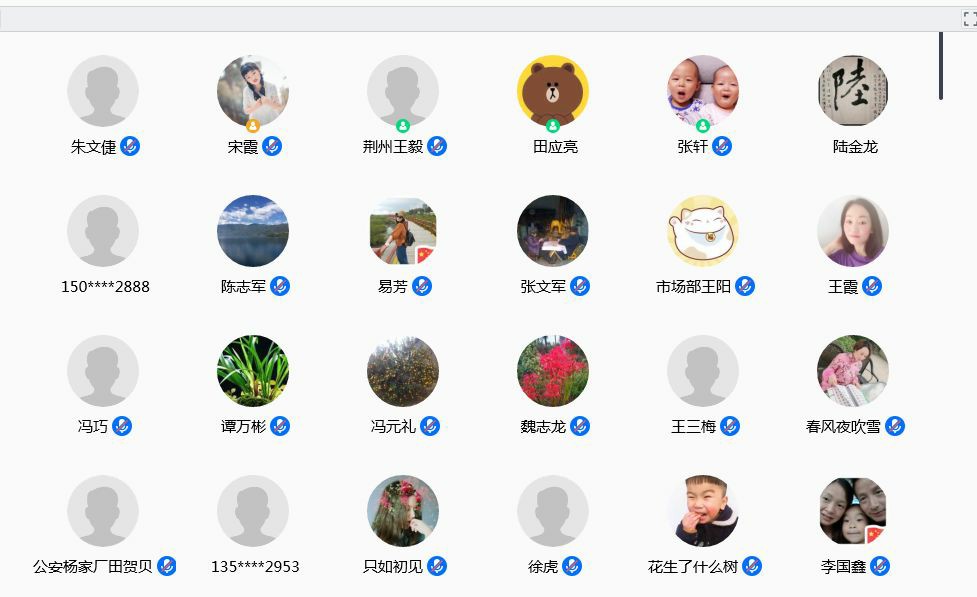Select participant 谭万彬
Image resolution: width=977 pixels, height=597 pixels.
click(x=253, y=372)
